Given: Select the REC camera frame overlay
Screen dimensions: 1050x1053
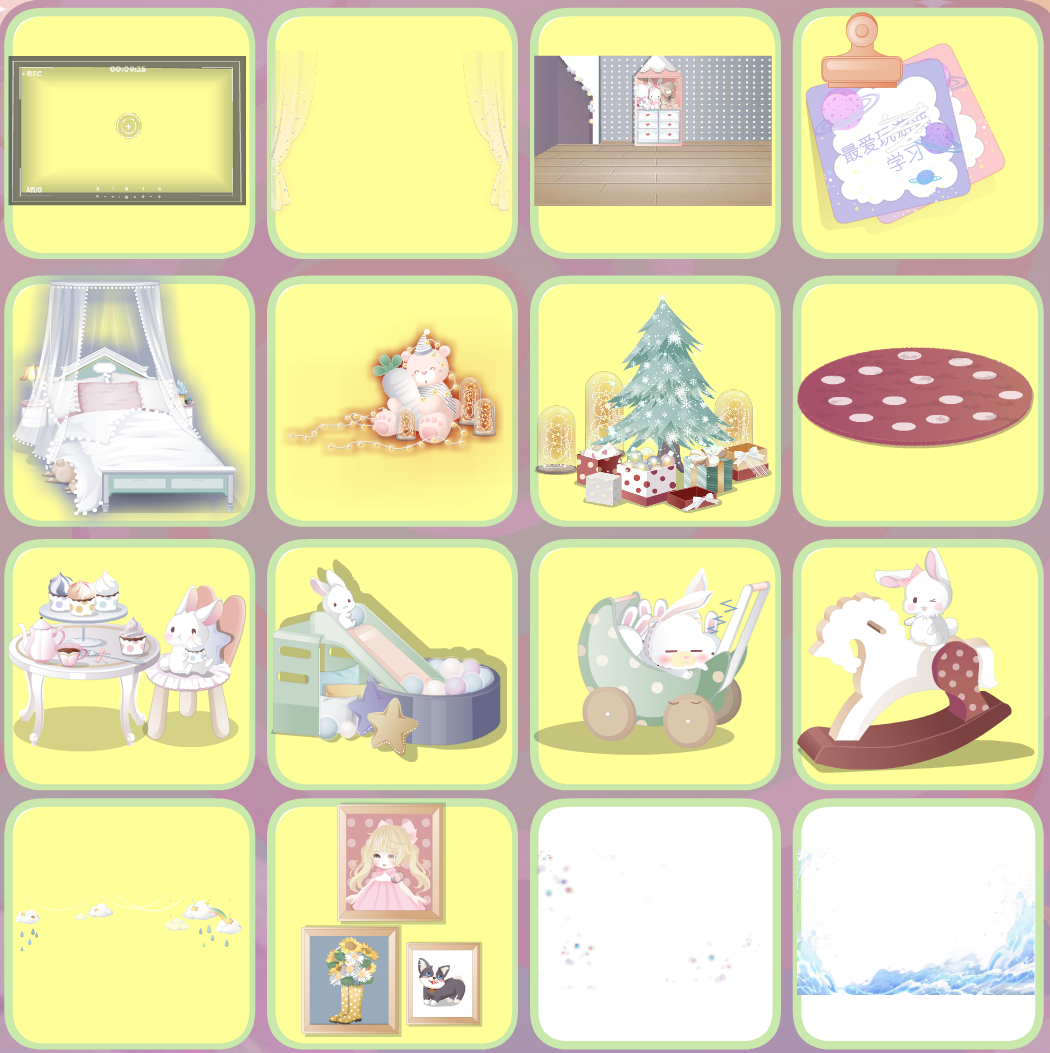Looking at the screenshot, I should click(x=128, y=132).
